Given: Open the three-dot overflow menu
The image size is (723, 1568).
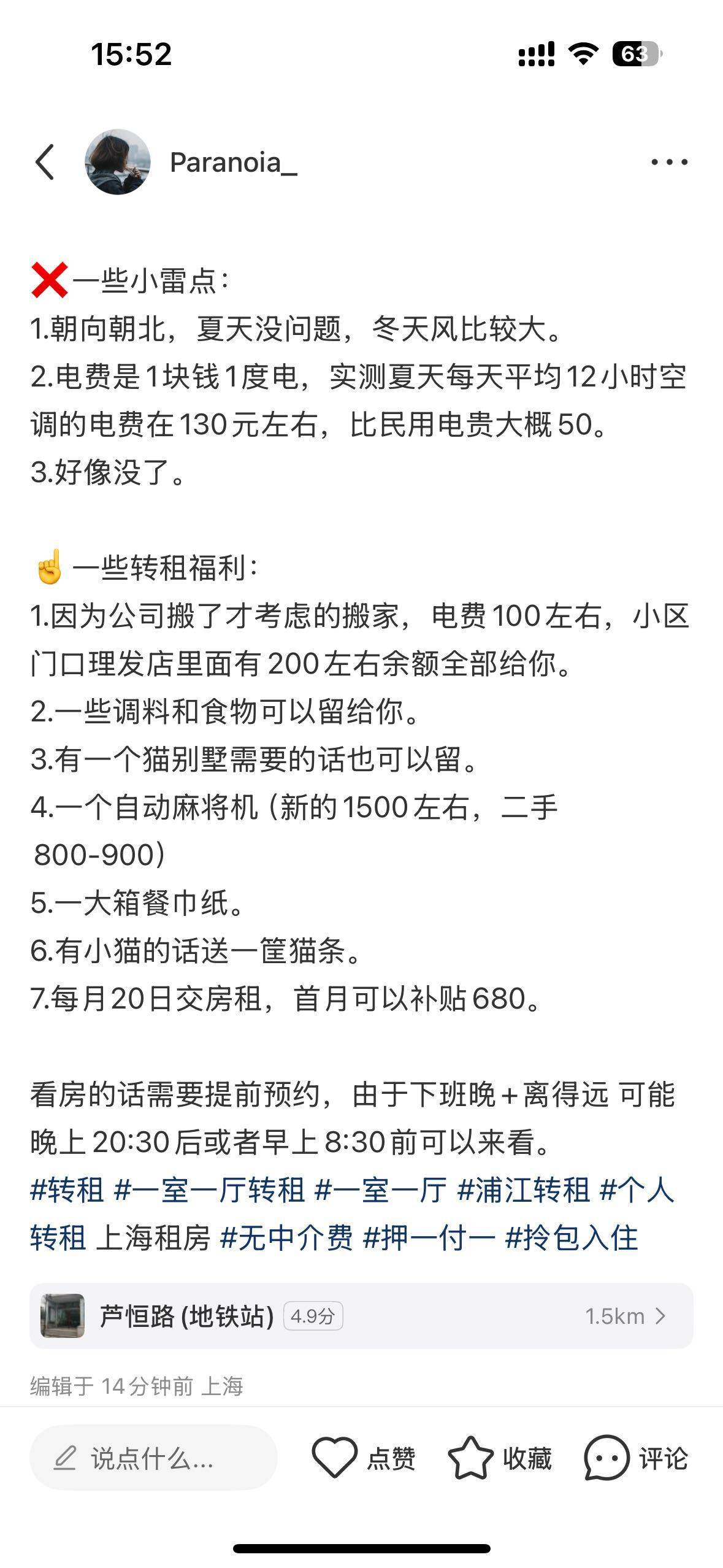Looking at the screenshot, I should (x=669, y=163).
